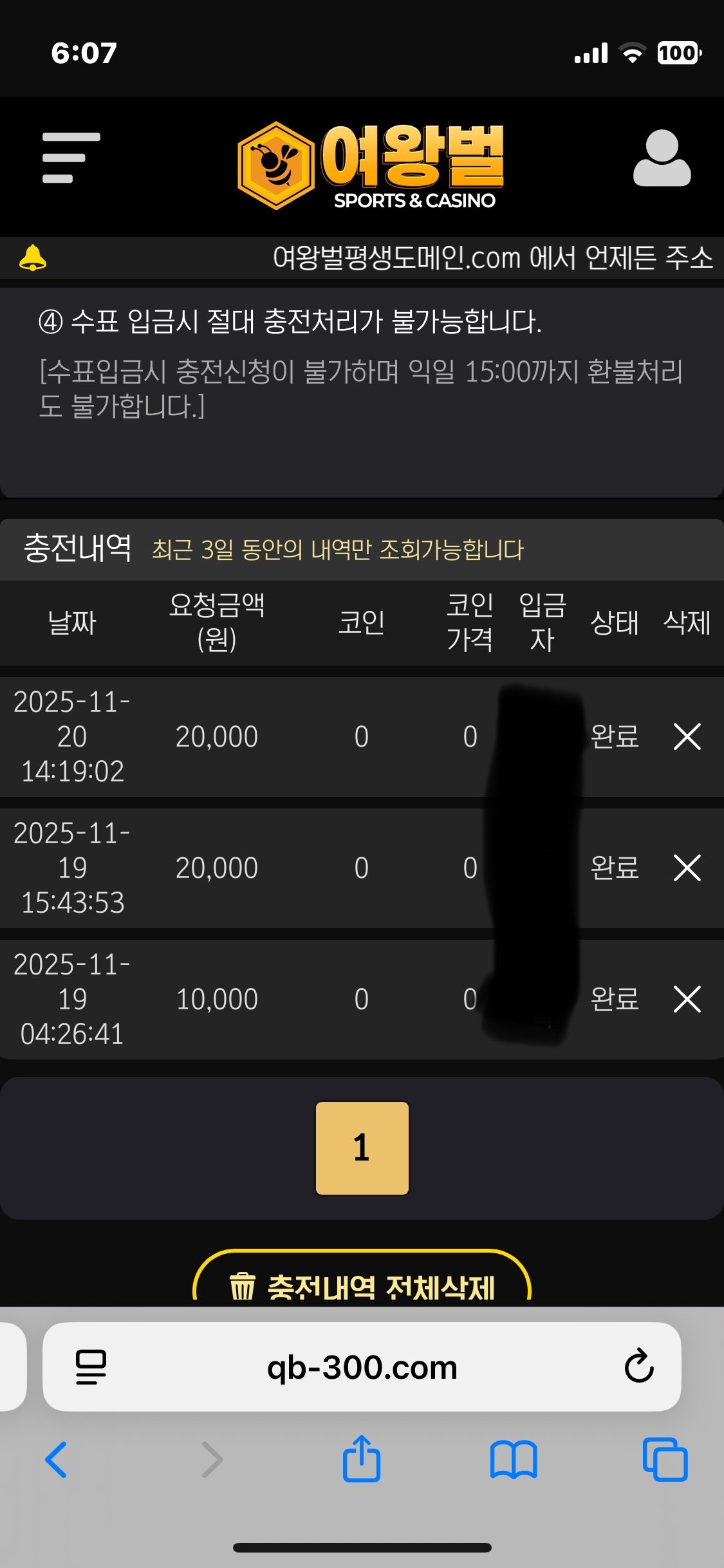This screenshot has height=1568, width=724.
Task: Tap the 여왕벌 logo to go home
Action: [x=371, y=166]
